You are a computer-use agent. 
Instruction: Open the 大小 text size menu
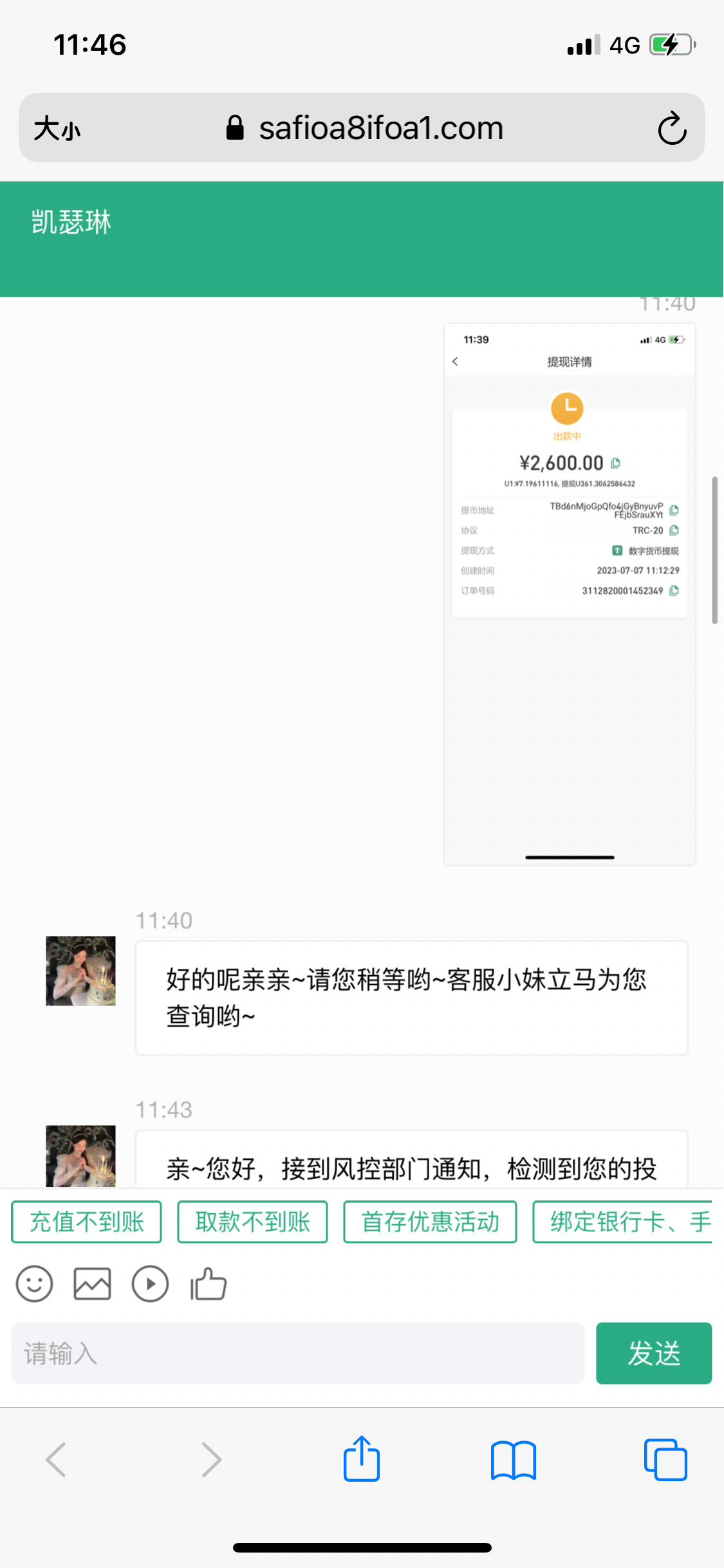57,128
